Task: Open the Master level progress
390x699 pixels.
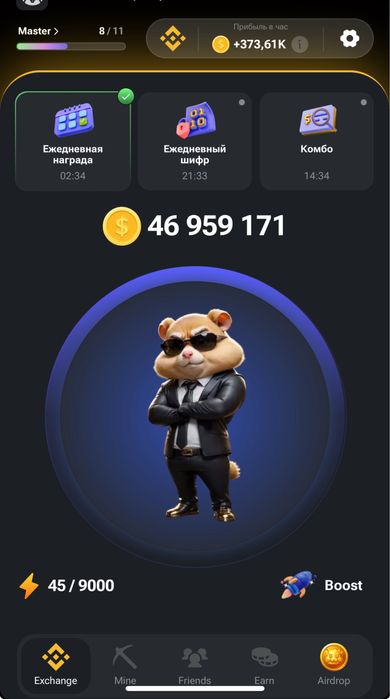Action: pyautogui.click(x=38, y=31)
